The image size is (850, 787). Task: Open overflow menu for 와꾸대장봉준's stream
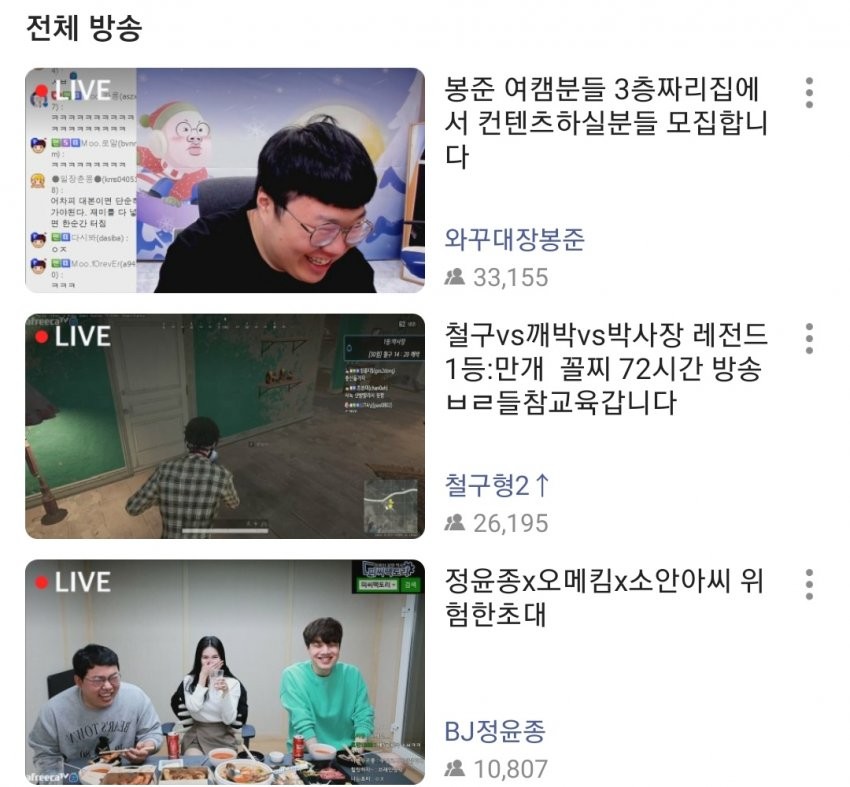click(x=809, y=91)
